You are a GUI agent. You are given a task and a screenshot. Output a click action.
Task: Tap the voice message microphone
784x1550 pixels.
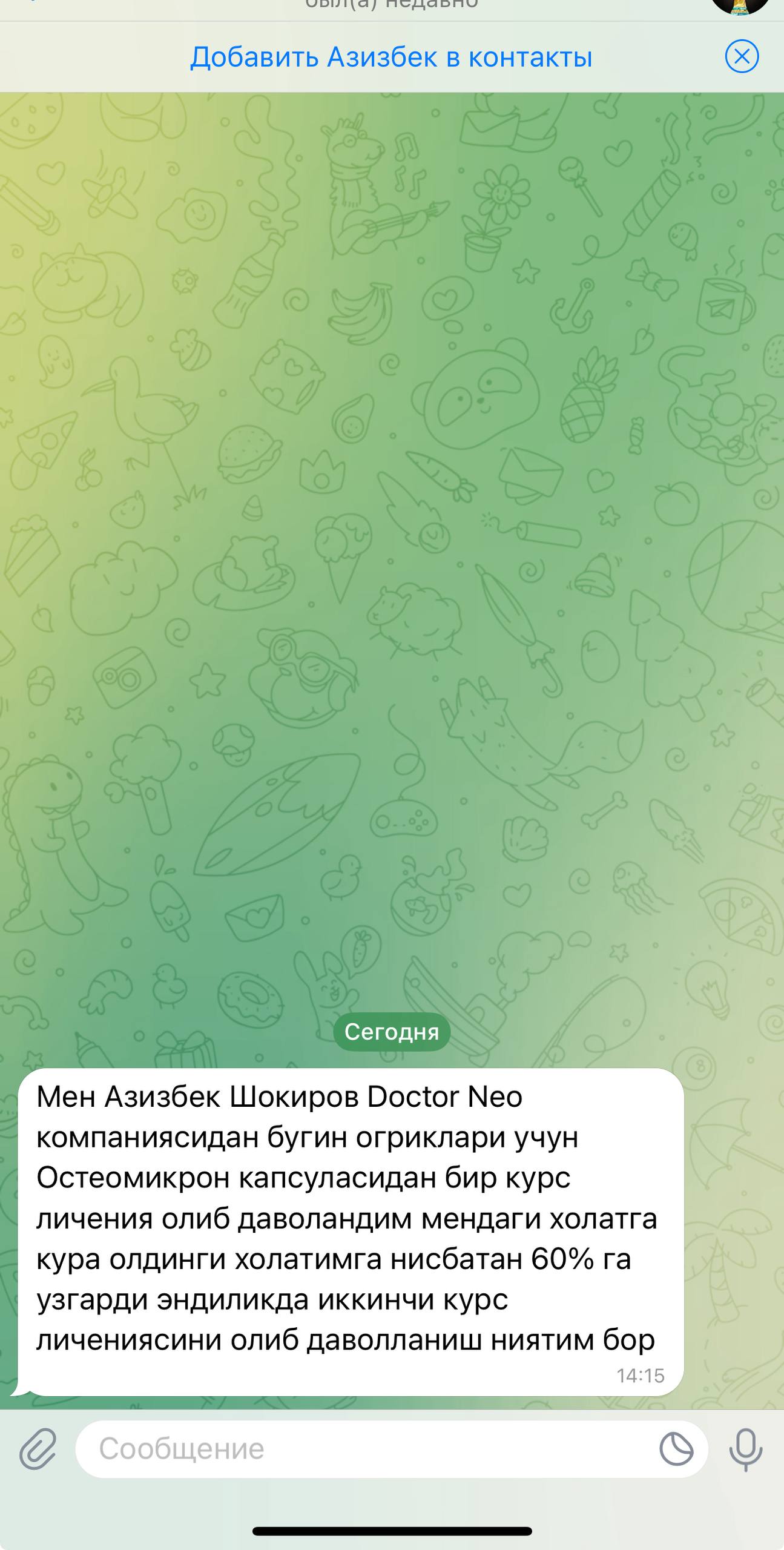coord(745,1449)
